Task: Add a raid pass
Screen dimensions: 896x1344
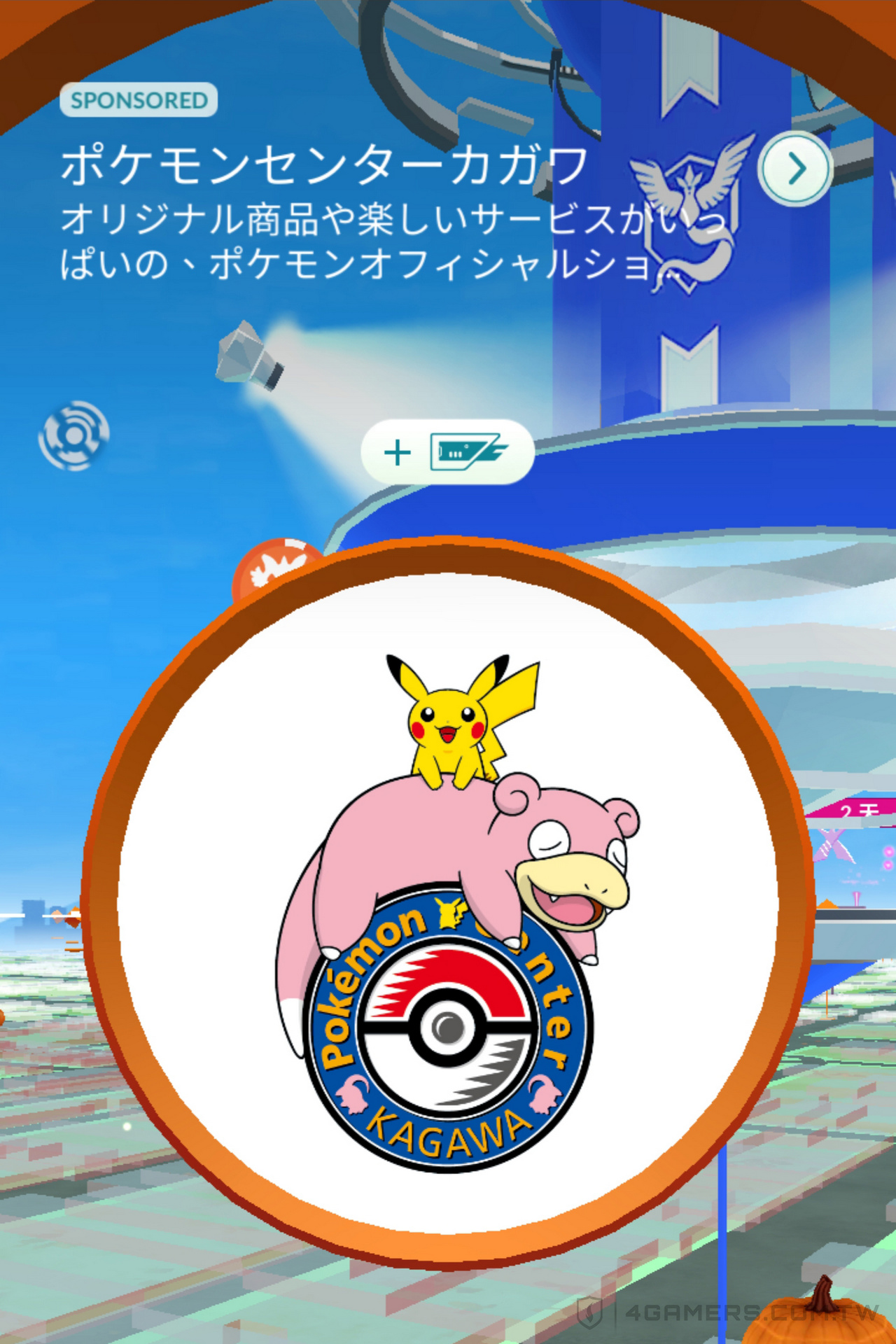Action: point(447,452)
